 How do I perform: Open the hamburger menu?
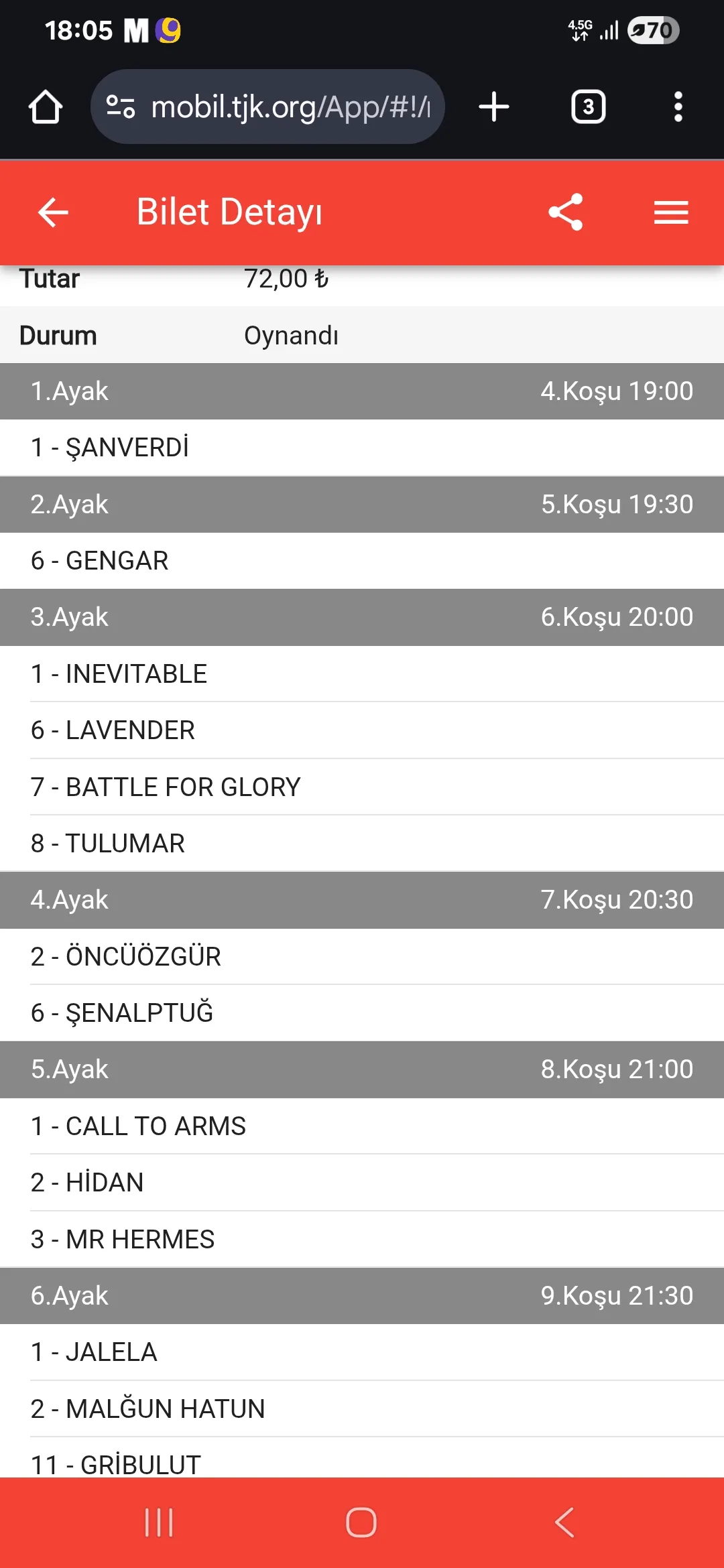(x=671, y=213)
